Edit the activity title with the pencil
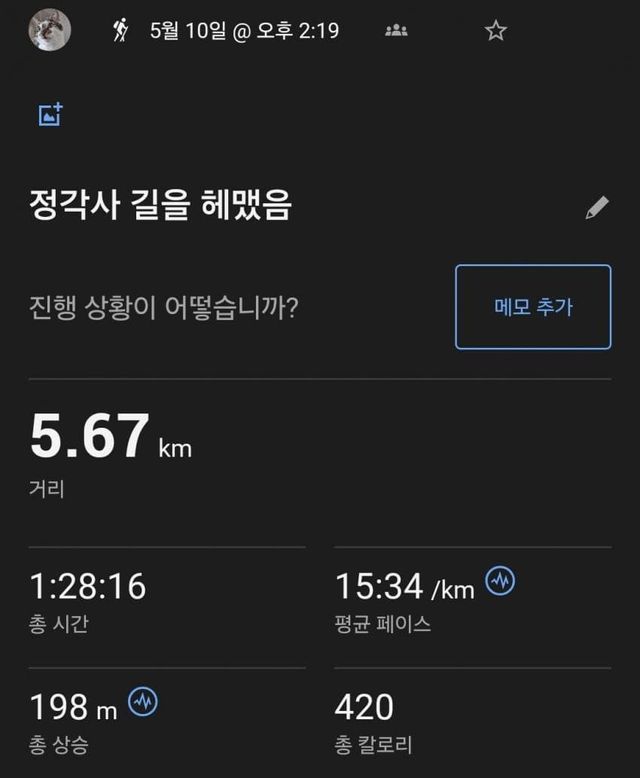 coord(597,208)
